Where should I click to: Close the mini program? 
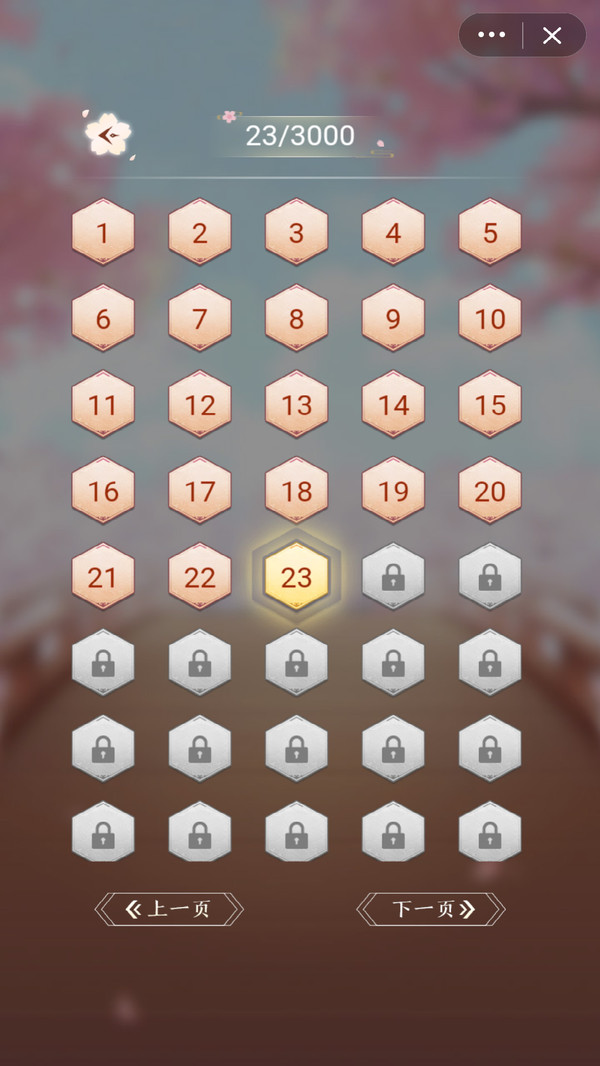(552, 35)
